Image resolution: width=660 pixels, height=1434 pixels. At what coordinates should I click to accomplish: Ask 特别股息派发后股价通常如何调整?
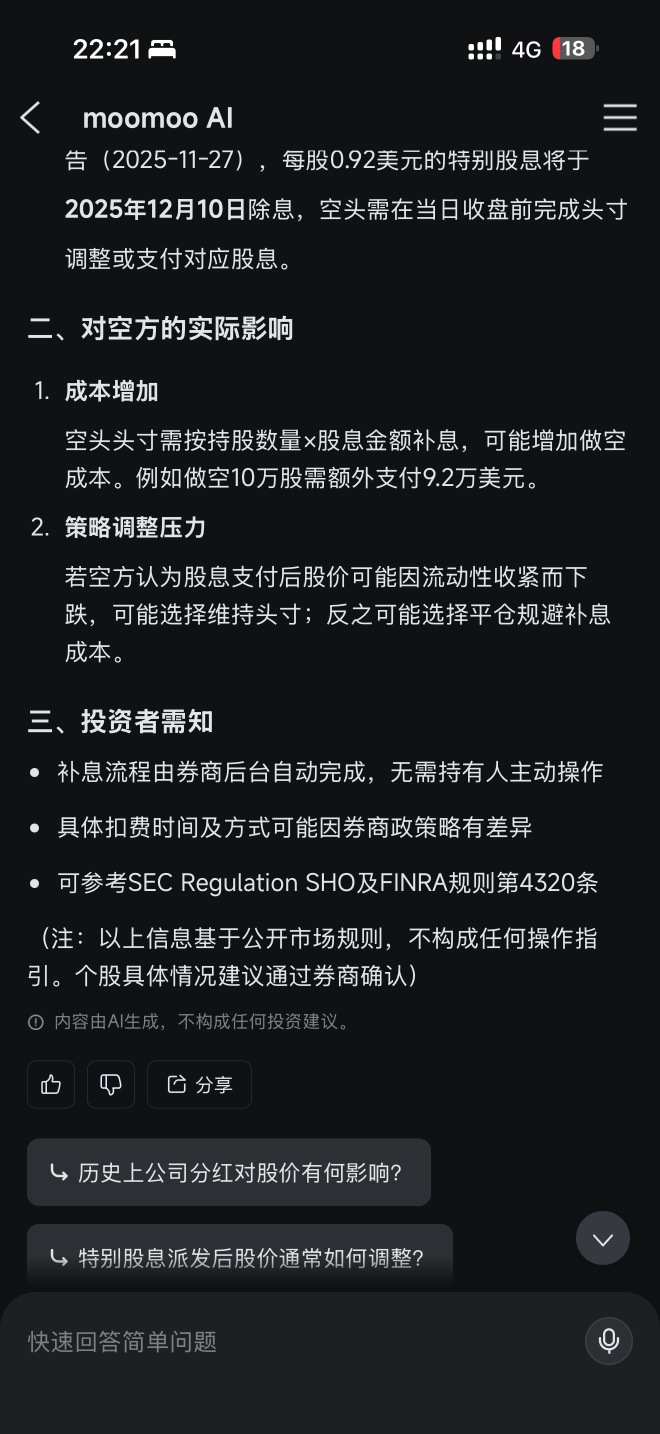(x=240, y=1257)
